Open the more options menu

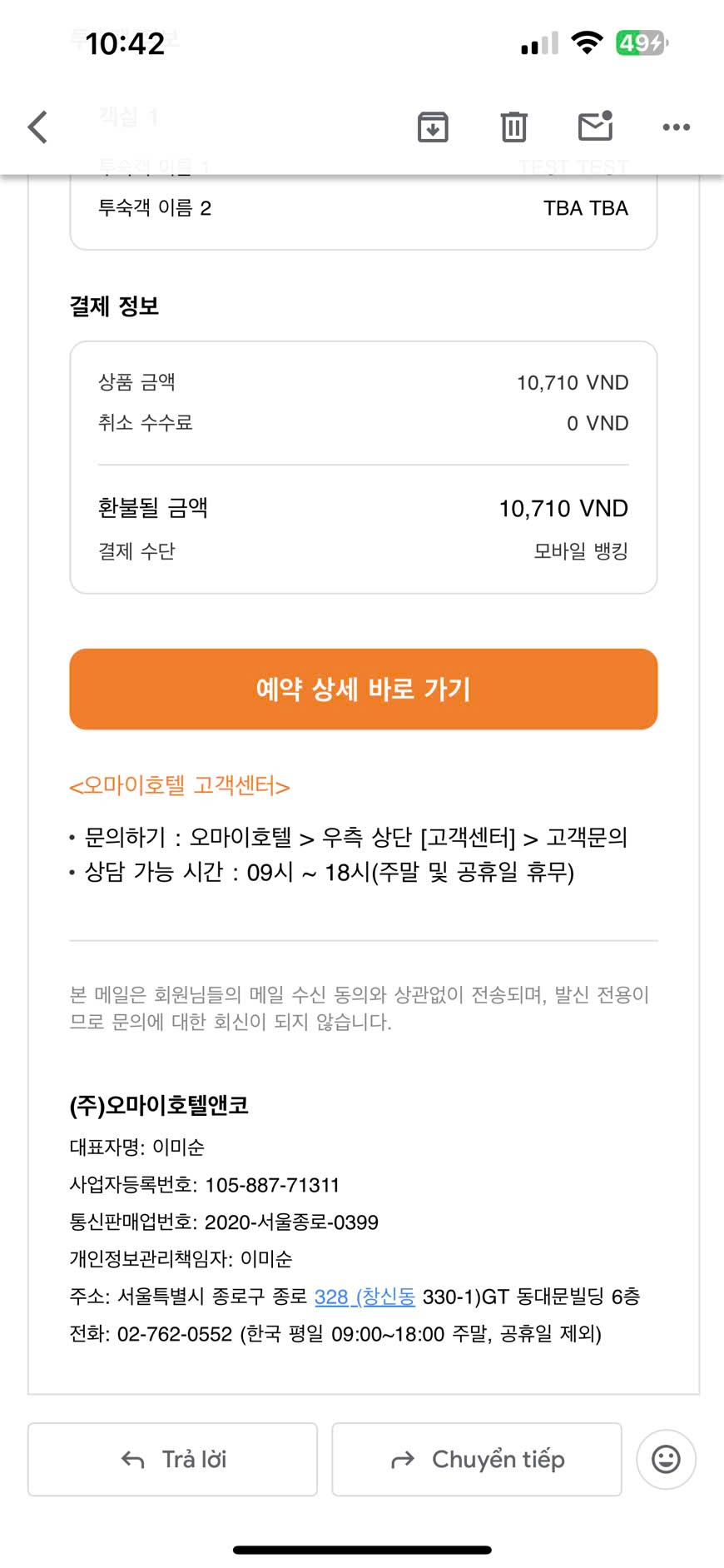(x=676, y=127)
